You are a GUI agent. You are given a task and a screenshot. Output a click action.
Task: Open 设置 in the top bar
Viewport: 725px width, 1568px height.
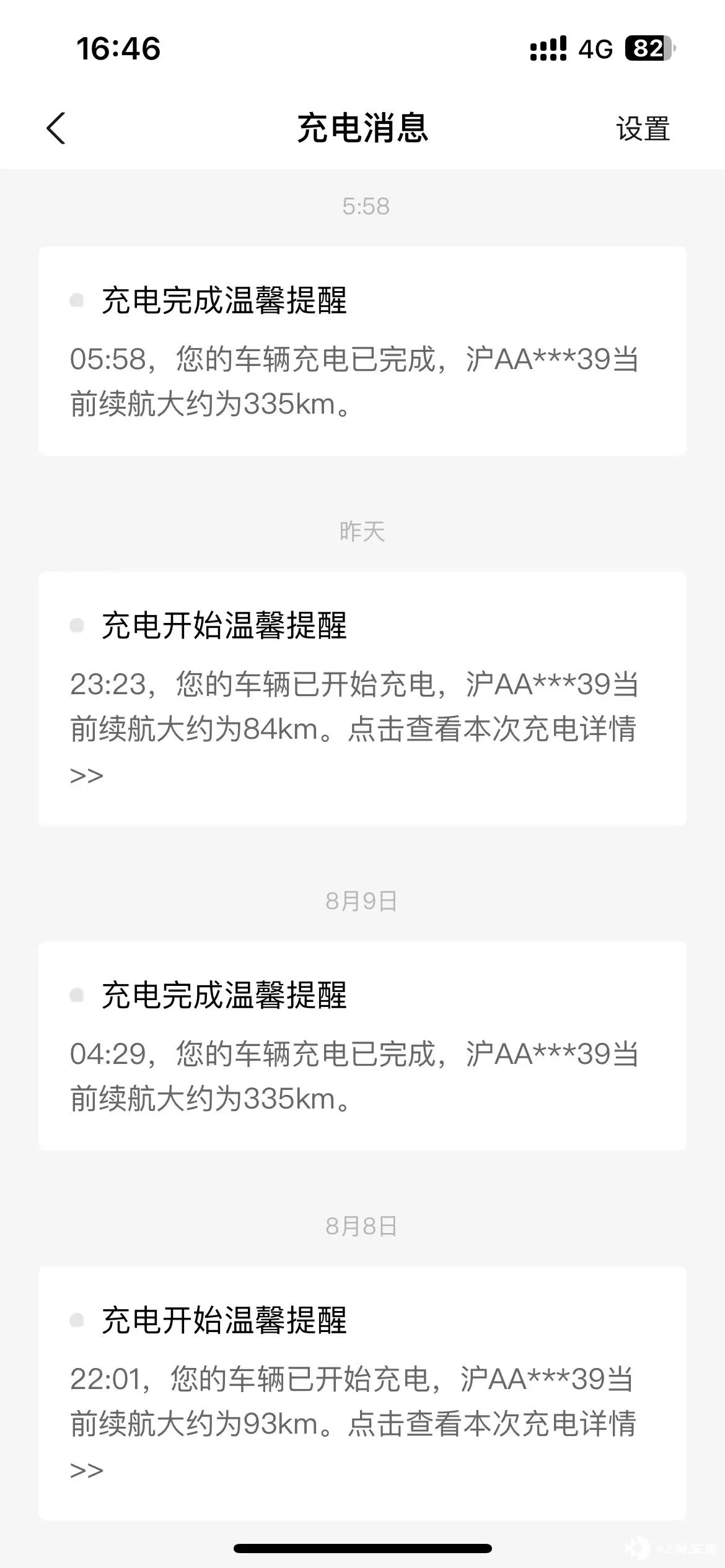coord(643,129)
